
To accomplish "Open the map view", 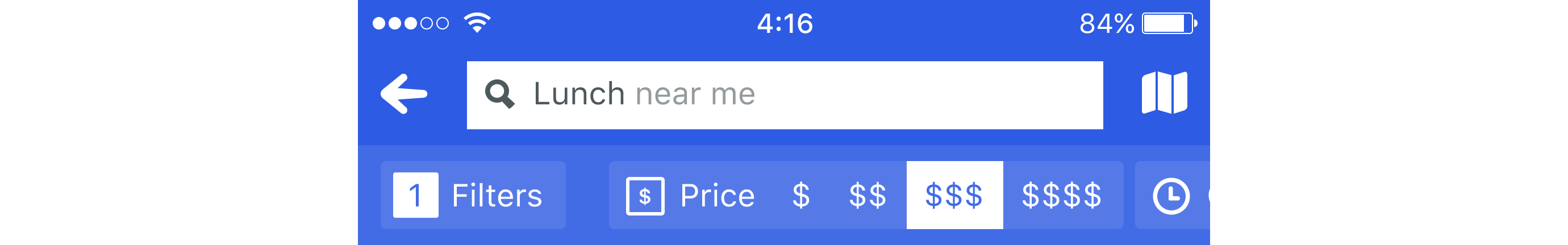I will click(1164, 93).
